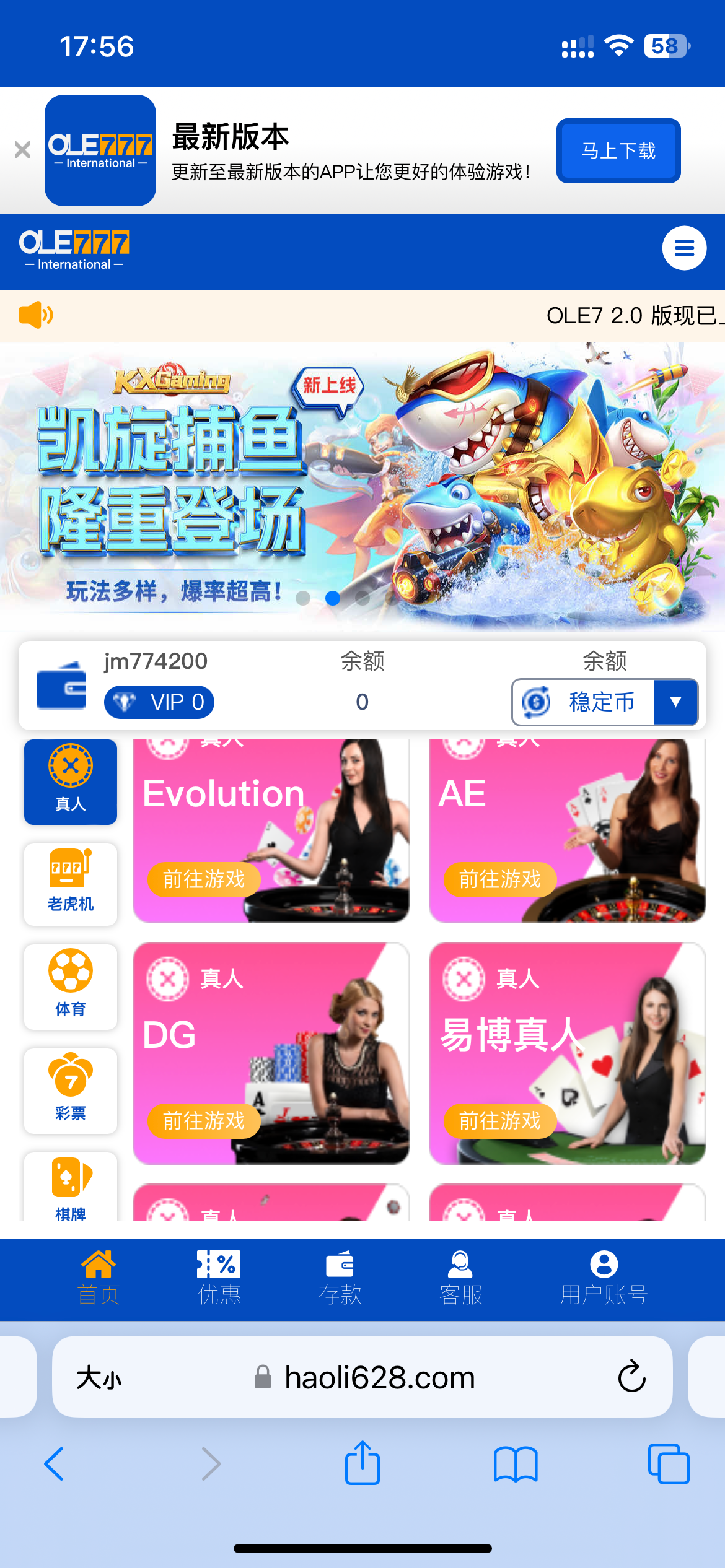Screen dimensions: 725x1568
Task: Open the Evolution live game card
Action: click(x=203, y=879)
